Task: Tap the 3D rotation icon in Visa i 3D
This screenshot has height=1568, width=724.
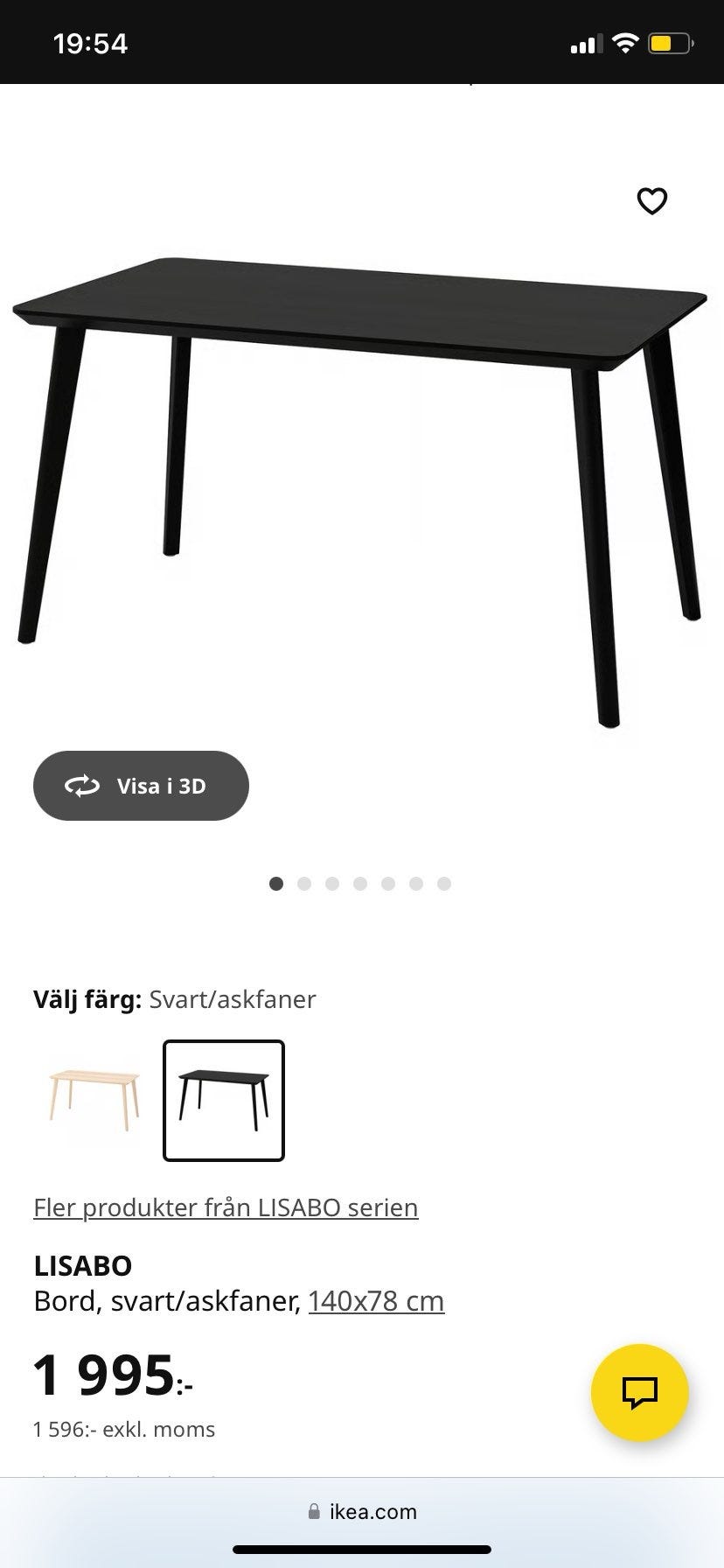Action: pyautogui.click(x=80, y=786)
